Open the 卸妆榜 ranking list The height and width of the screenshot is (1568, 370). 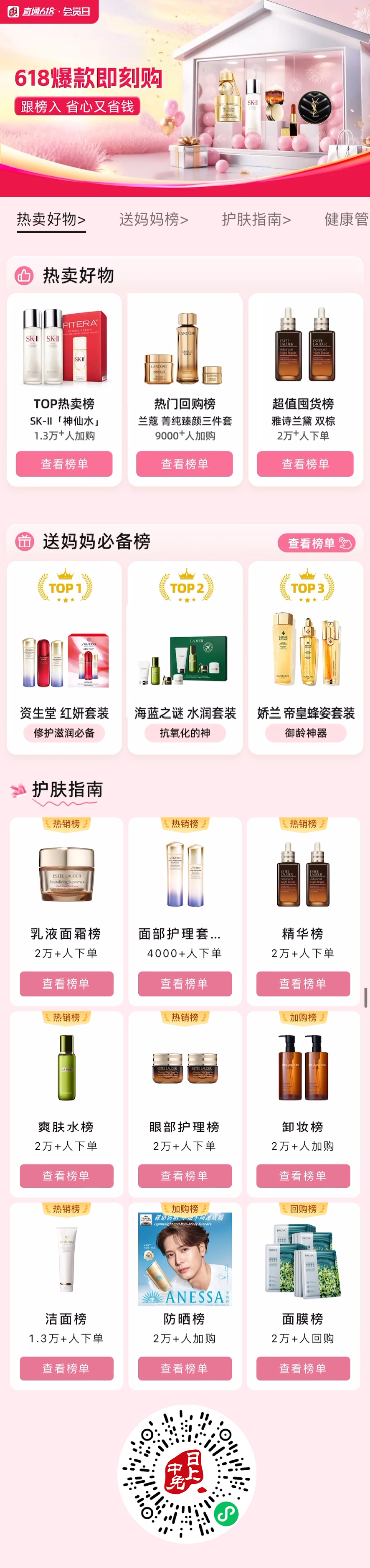(303, 1176)
